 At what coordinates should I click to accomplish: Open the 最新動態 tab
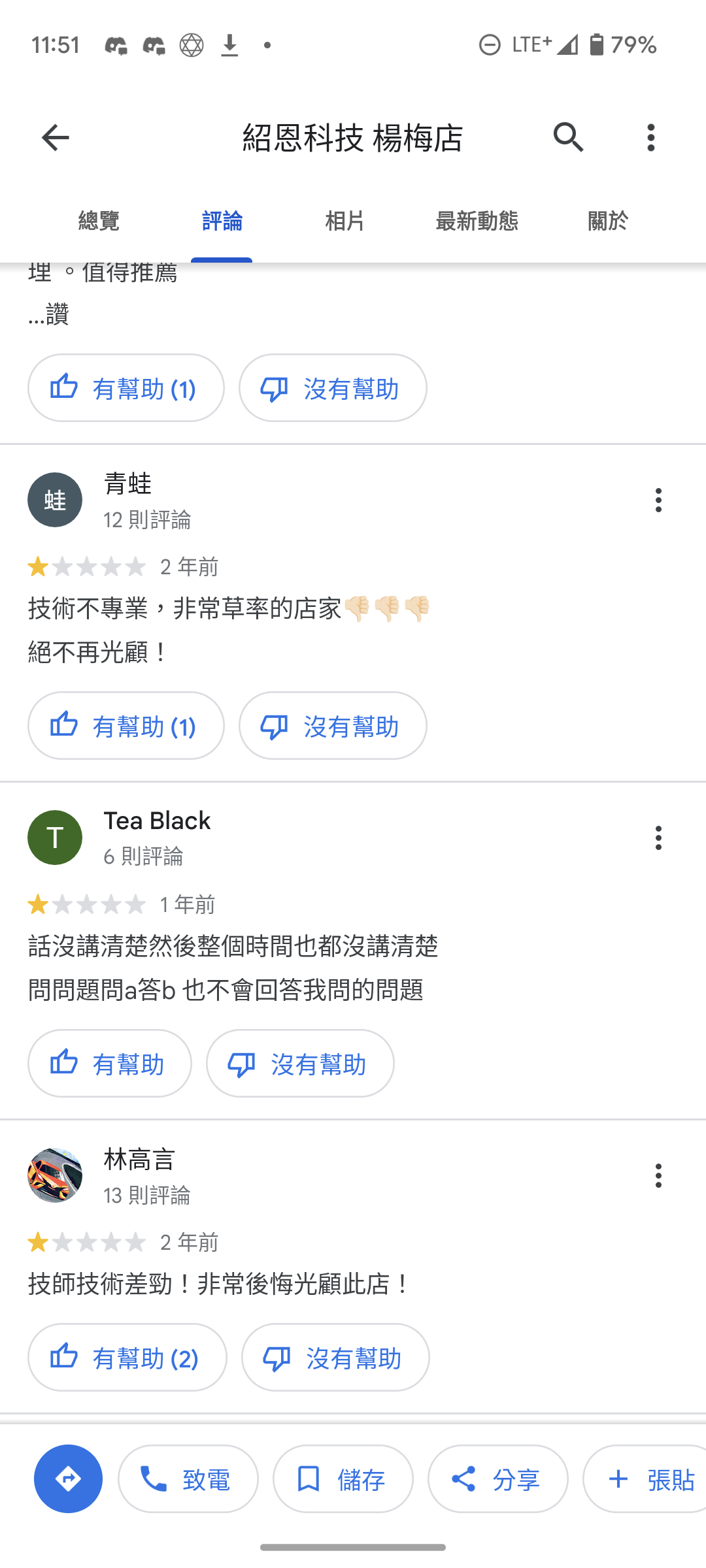477,221
